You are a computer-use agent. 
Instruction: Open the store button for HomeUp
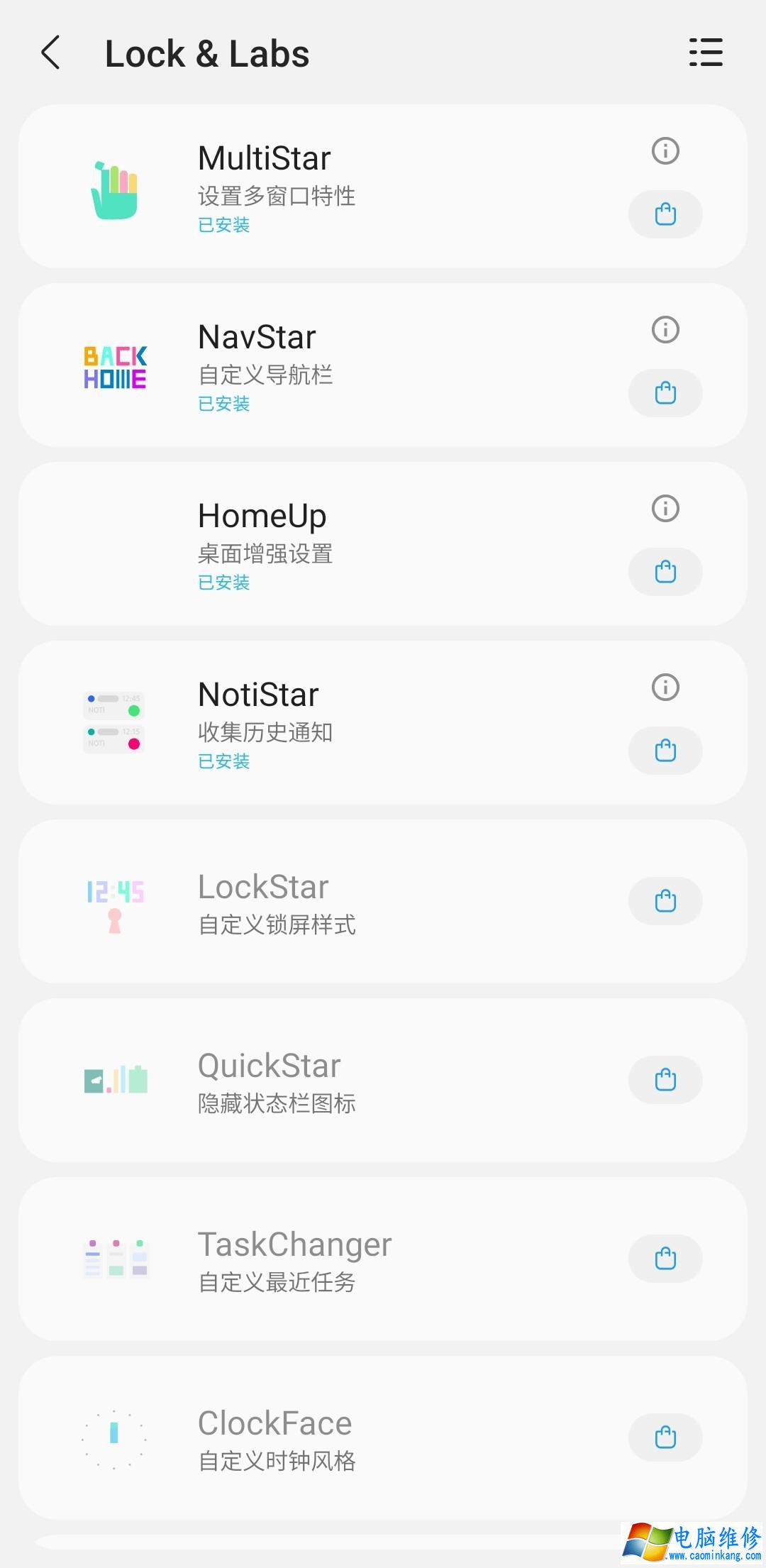click(665, 572)
